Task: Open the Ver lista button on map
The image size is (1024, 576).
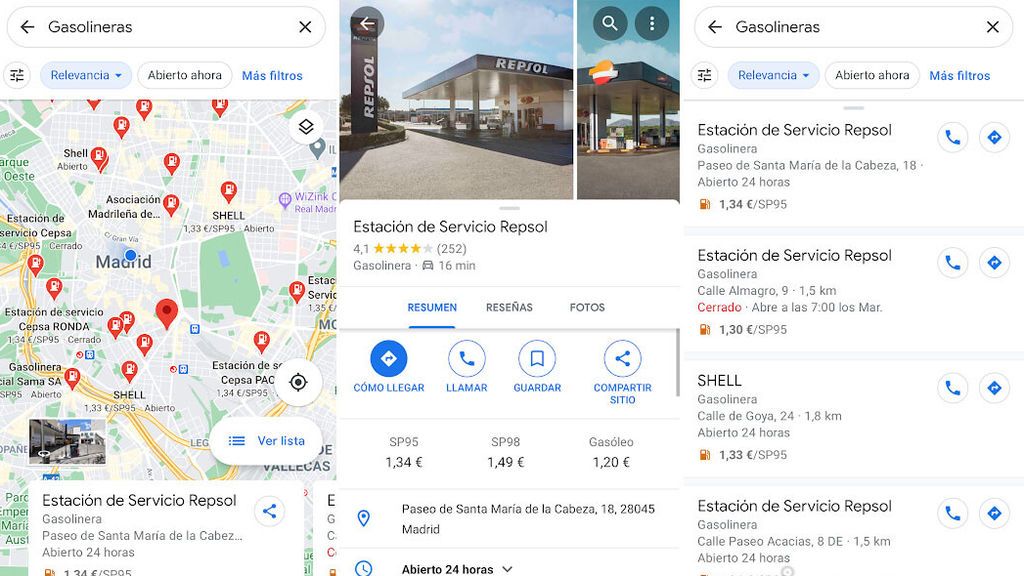Action: 266,441
